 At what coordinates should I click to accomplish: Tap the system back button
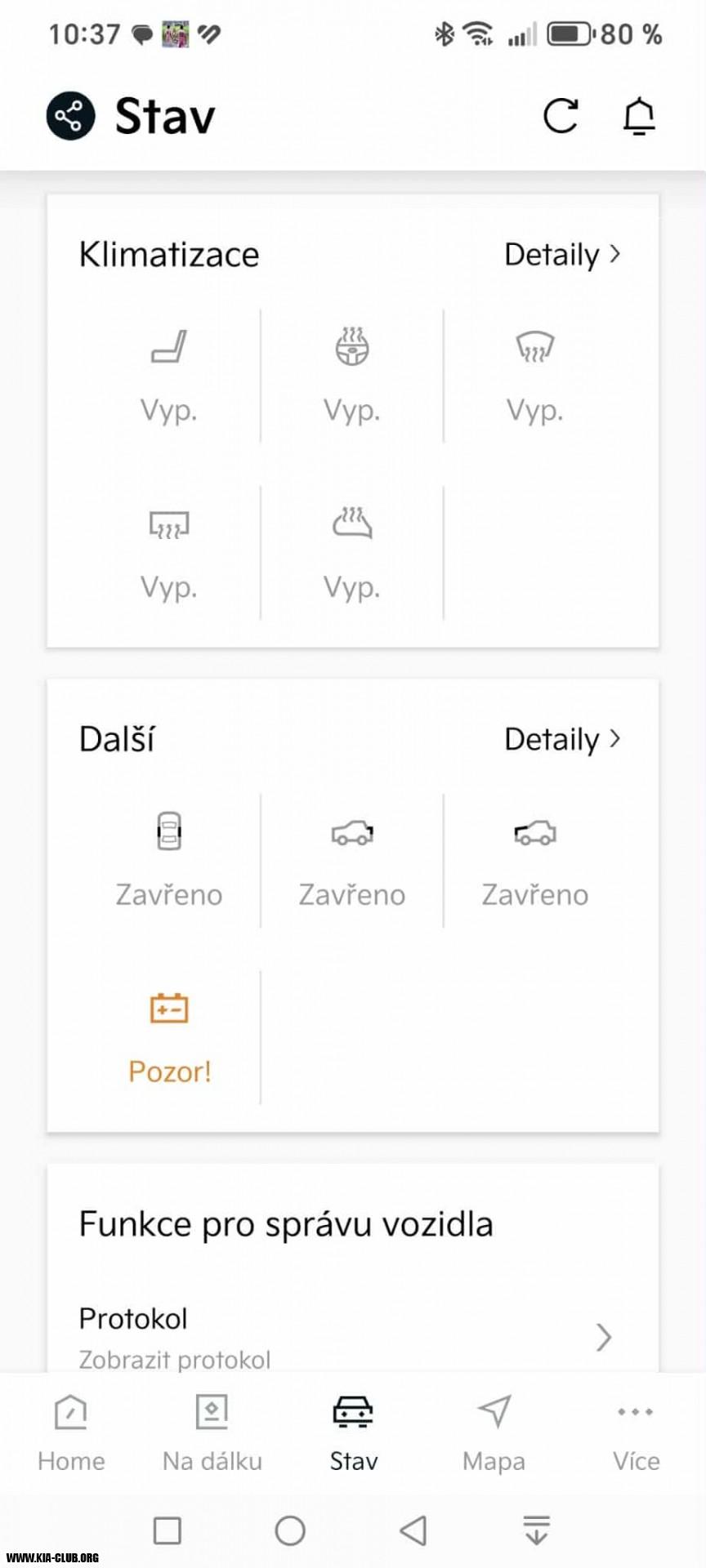click(414, 1530)
